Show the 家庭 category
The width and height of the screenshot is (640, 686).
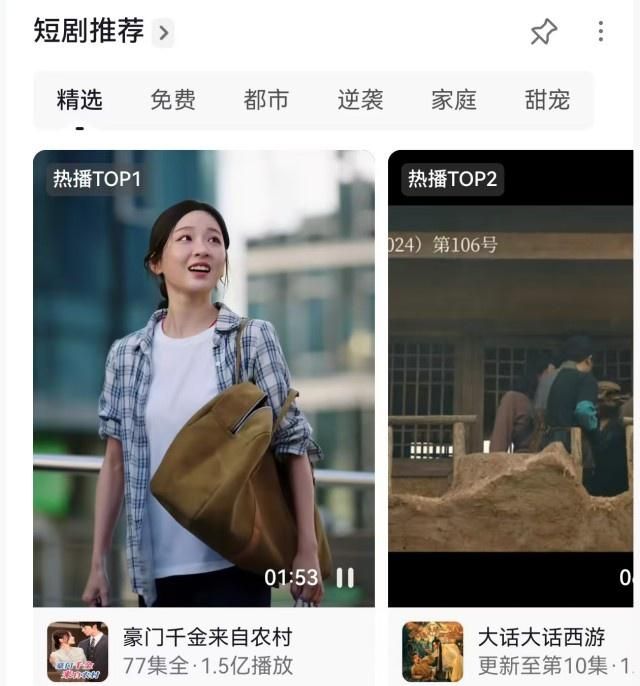coord(454,100)
